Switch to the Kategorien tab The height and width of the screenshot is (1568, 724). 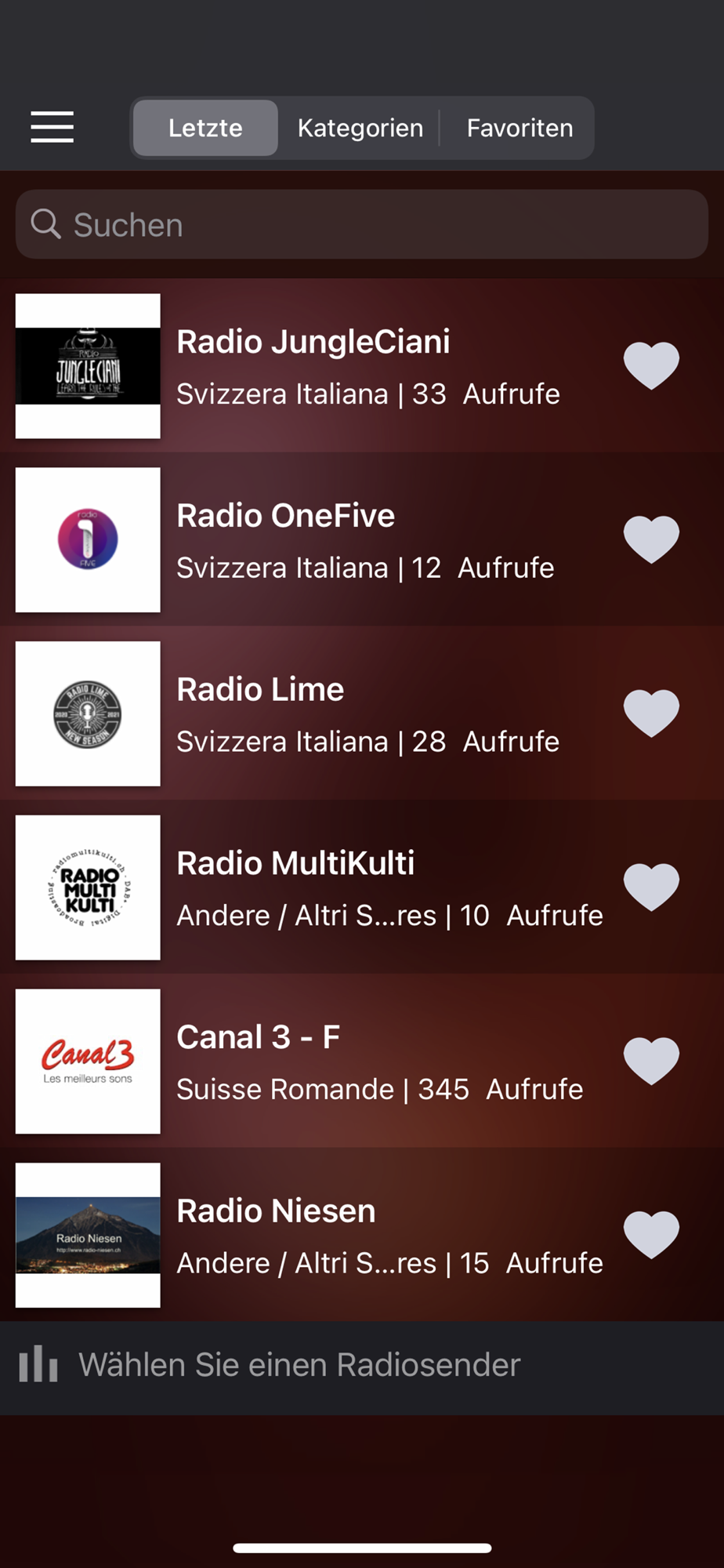[360, 128]
